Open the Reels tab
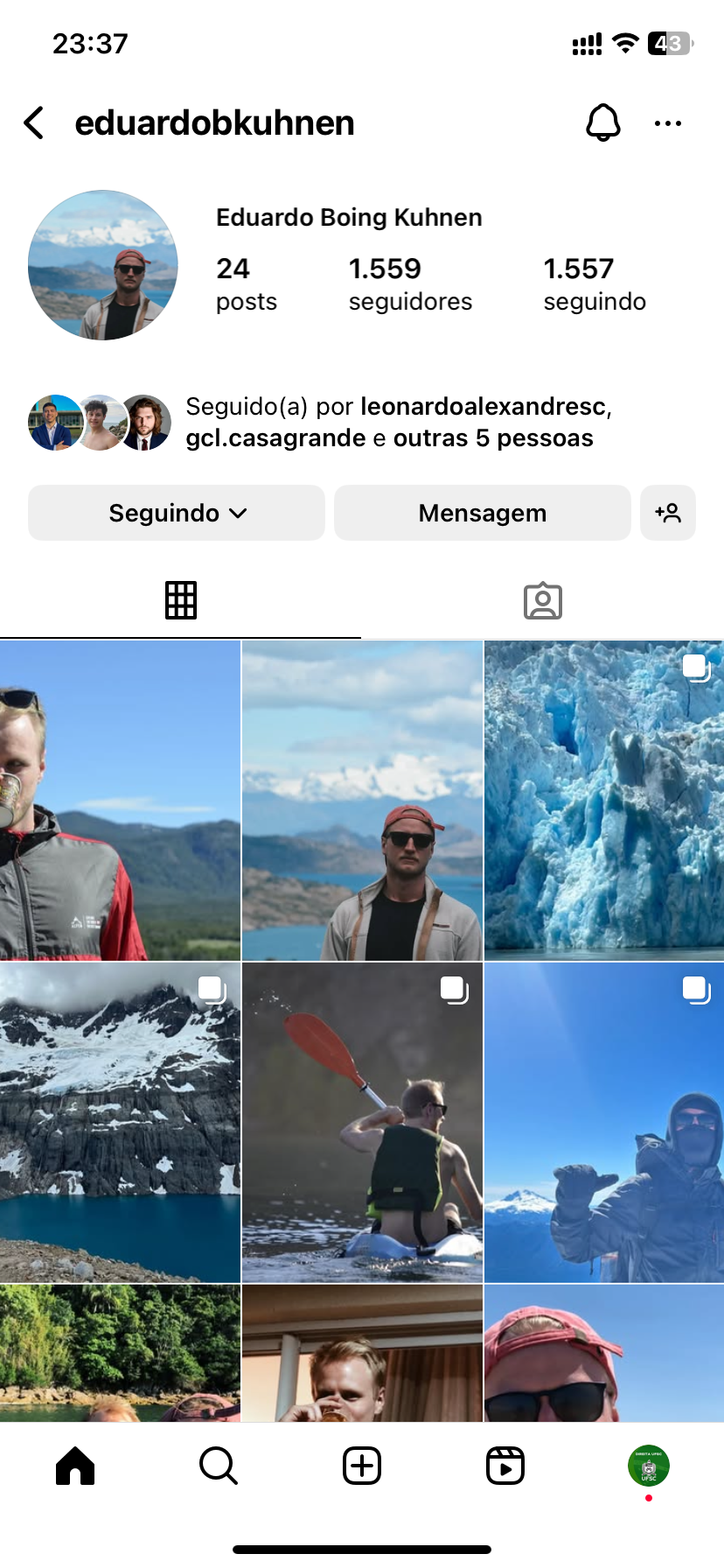Screen dimensions: 724x1568 [505, 1466]
